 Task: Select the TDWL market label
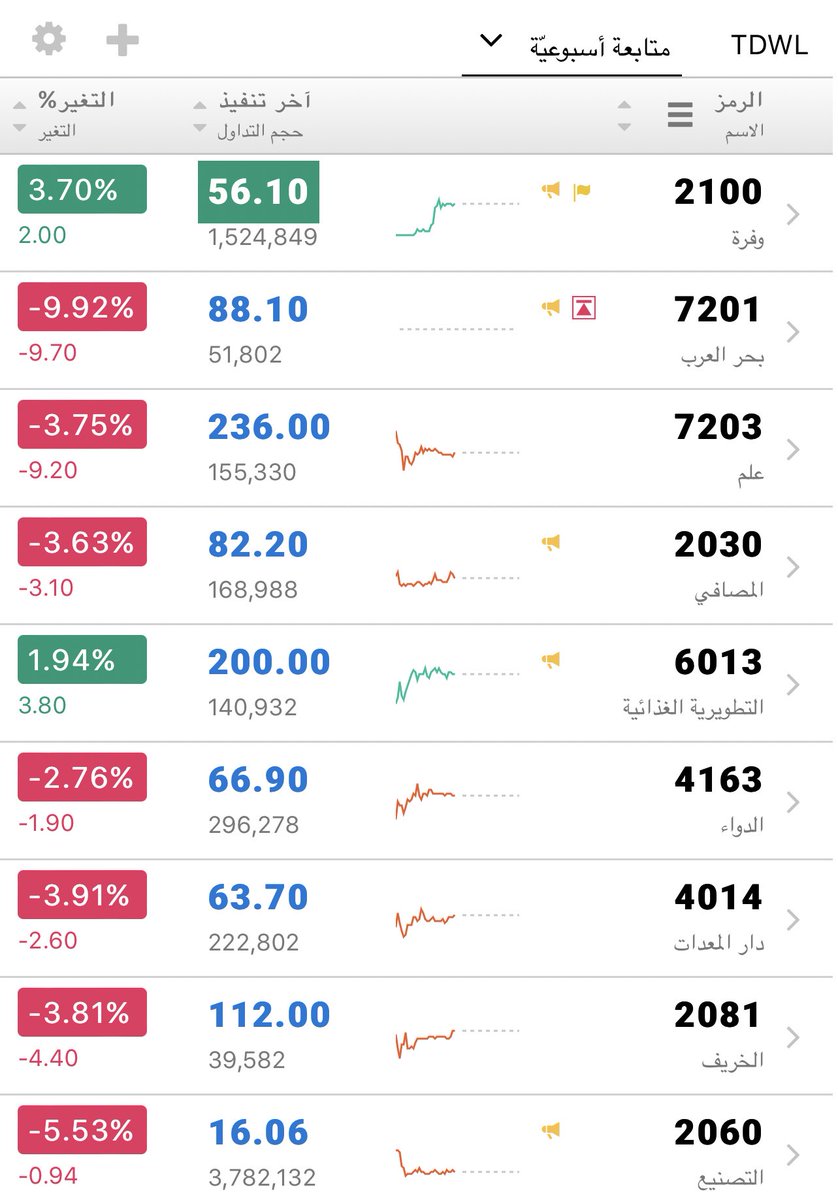tap(769, 47)
